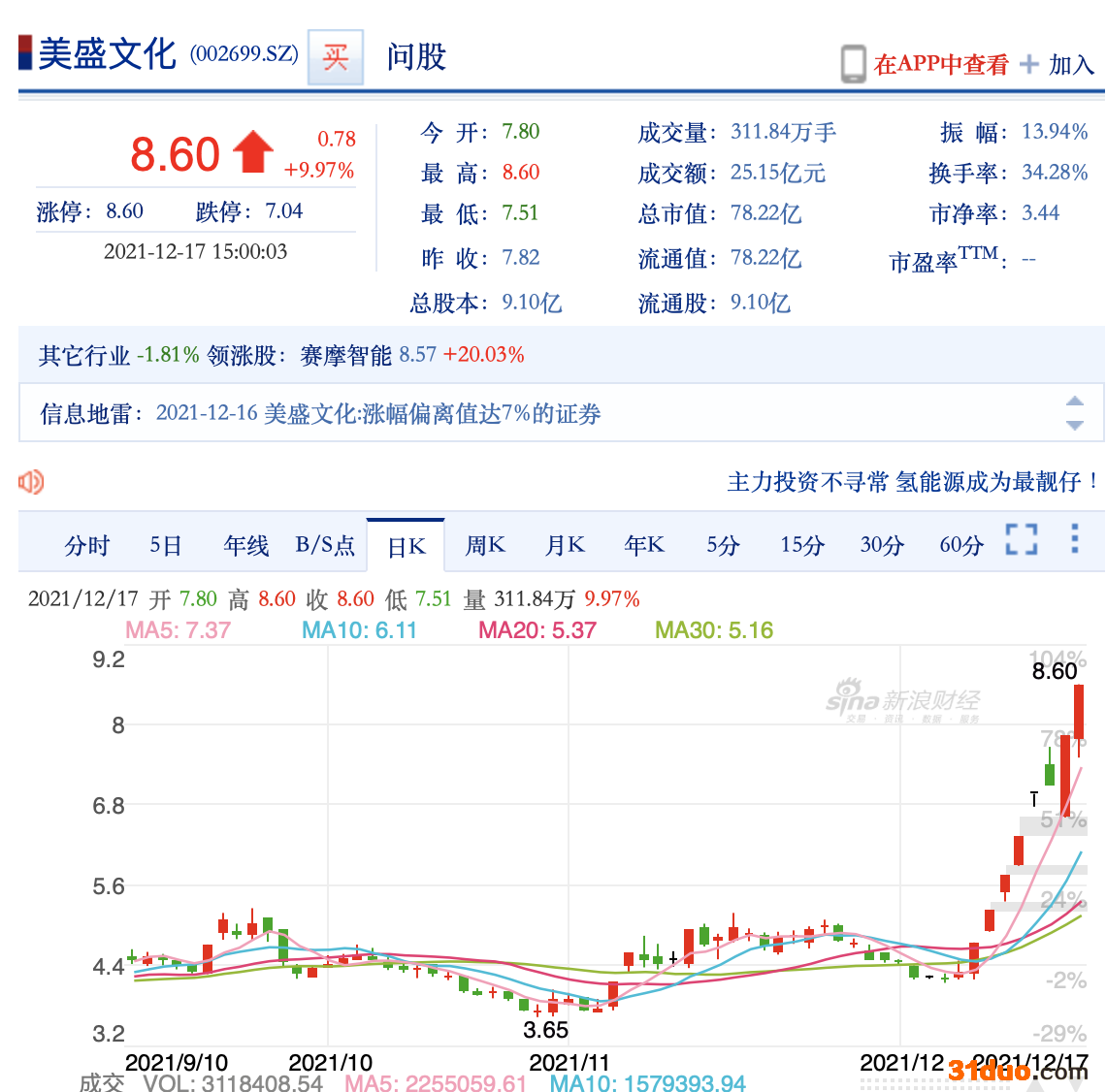
Task: Open 问股 stock inquiry
Action: pos(416,57)
